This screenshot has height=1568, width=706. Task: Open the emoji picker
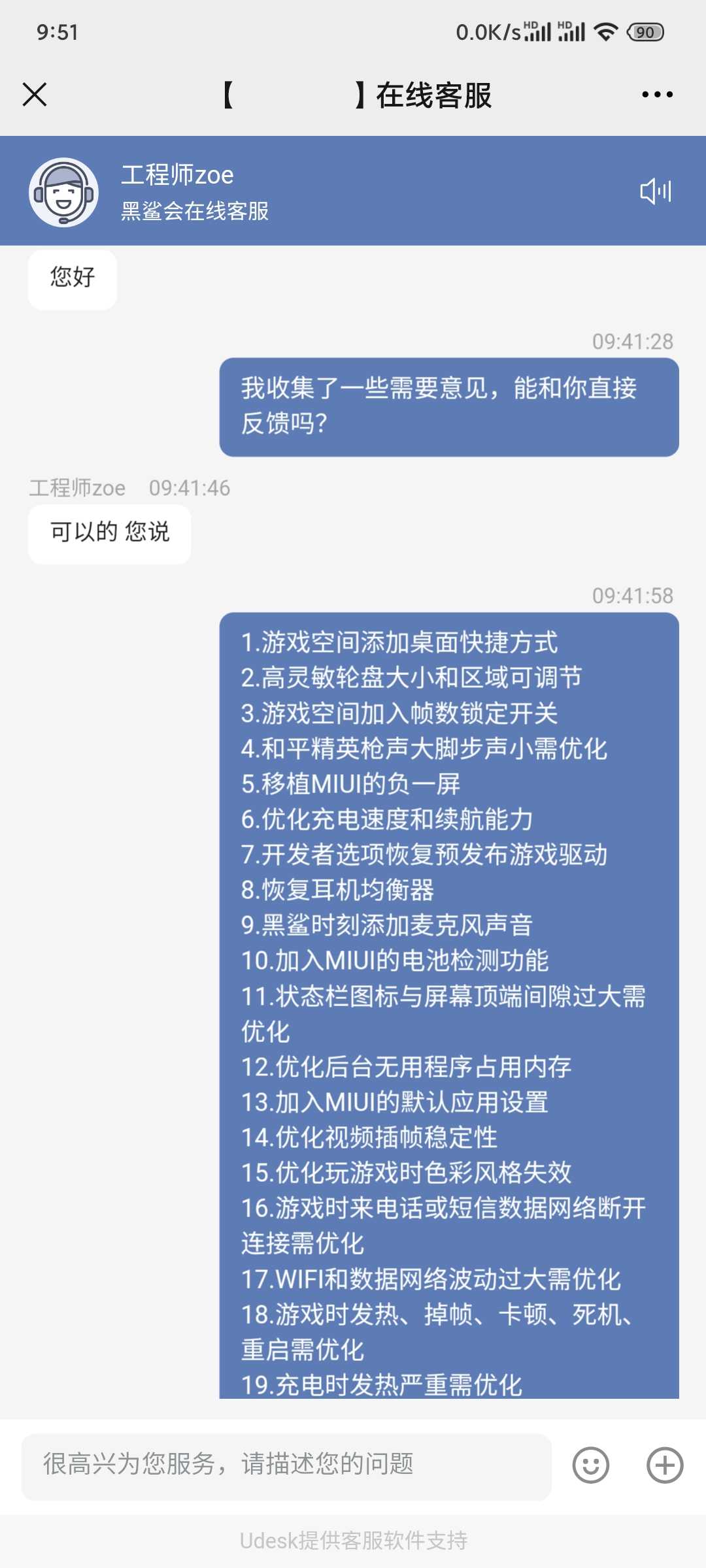pyautogui.click(x=591, y=1465)
